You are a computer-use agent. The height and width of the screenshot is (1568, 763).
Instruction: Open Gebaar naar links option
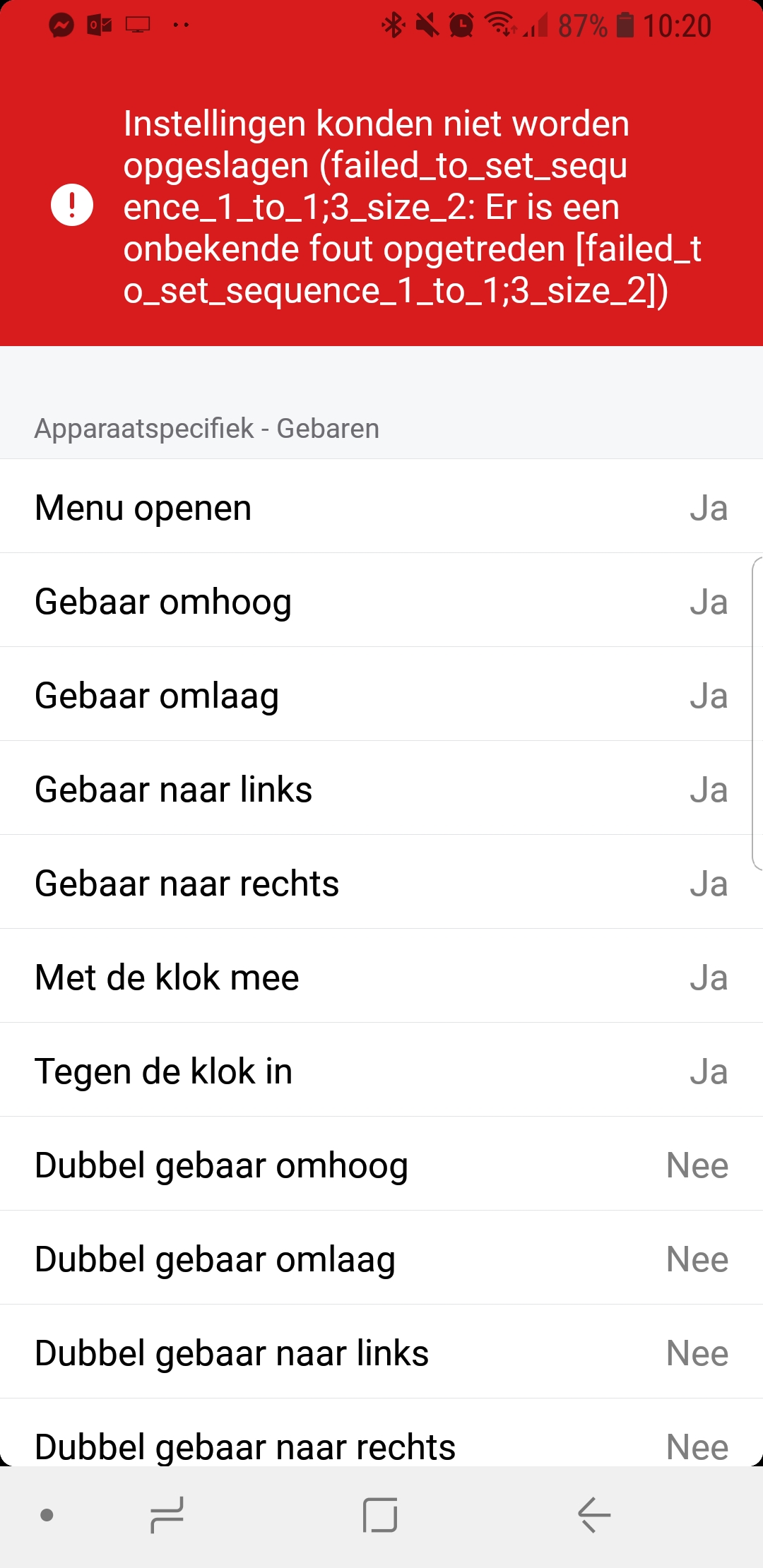click(x=381, y=789)
